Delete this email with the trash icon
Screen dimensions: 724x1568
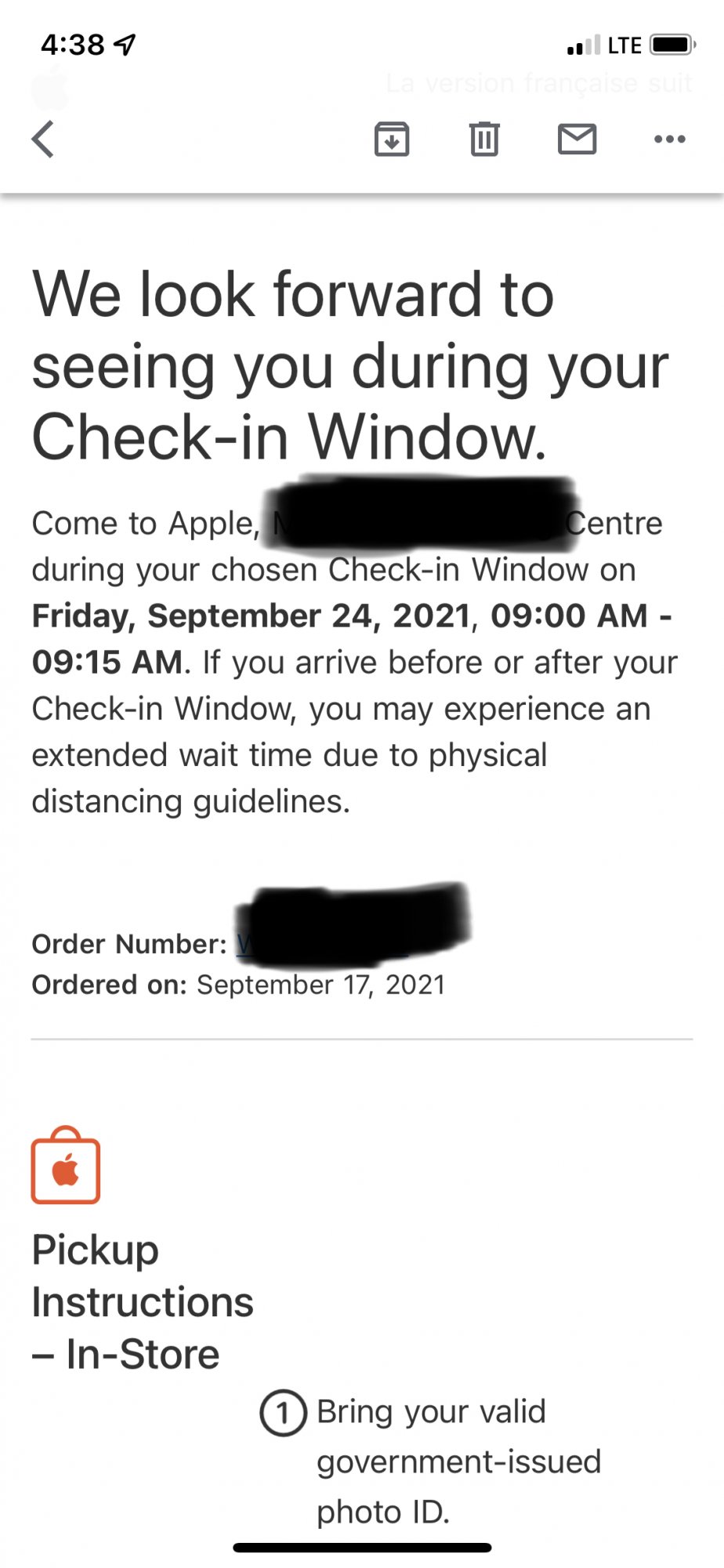click(x=483, y=140)
